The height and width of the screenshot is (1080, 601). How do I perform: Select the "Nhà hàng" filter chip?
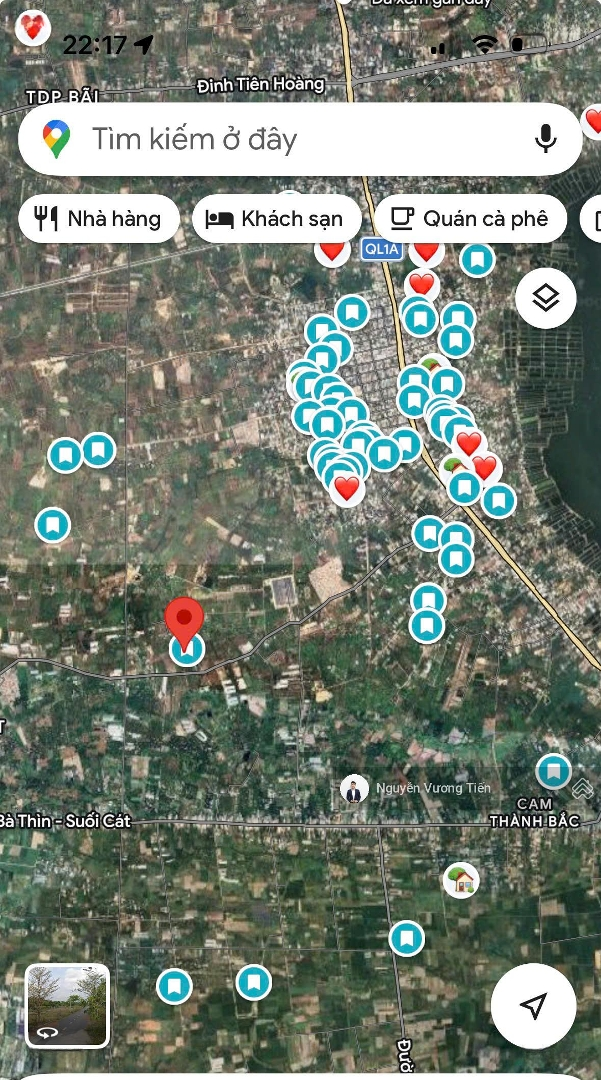(x=98, y=219)
